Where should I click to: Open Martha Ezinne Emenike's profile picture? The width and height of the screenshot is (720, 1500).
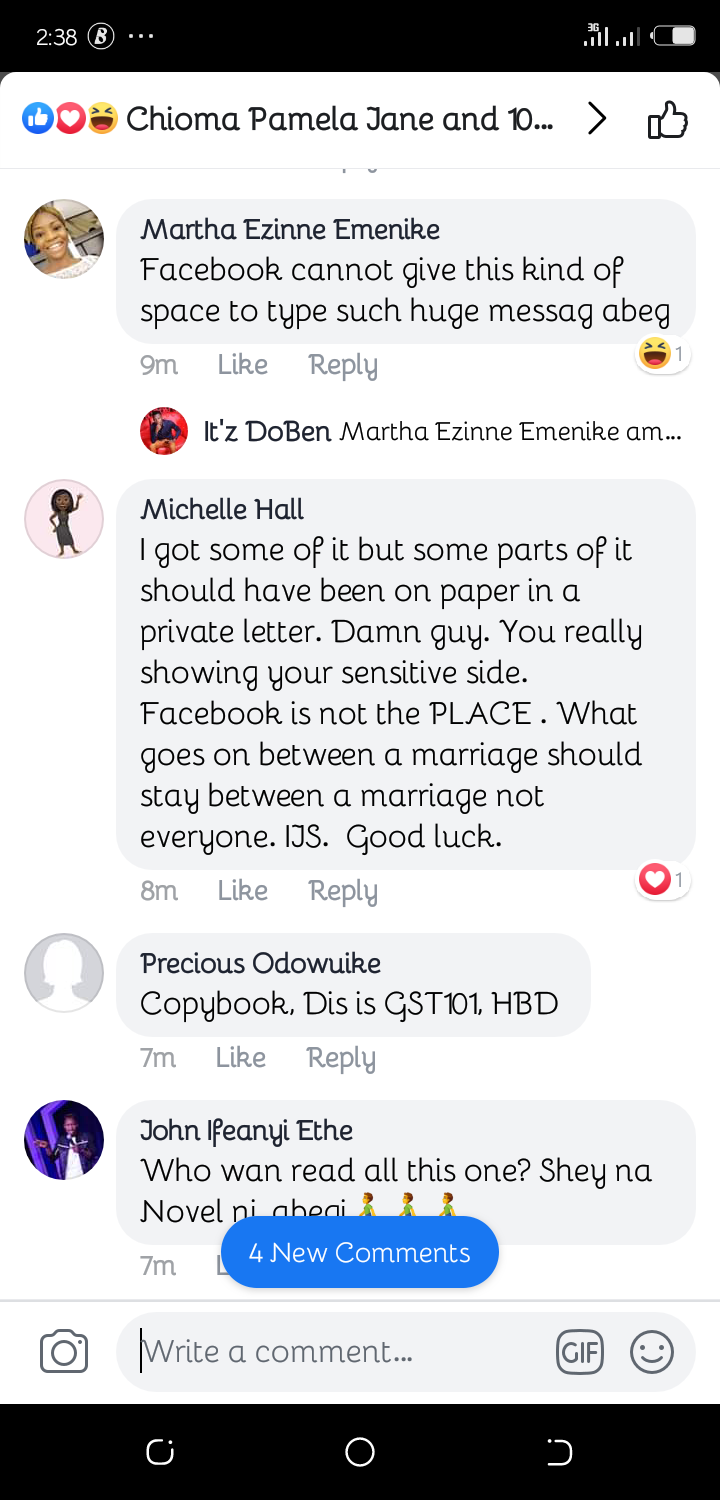coord(64,239)
